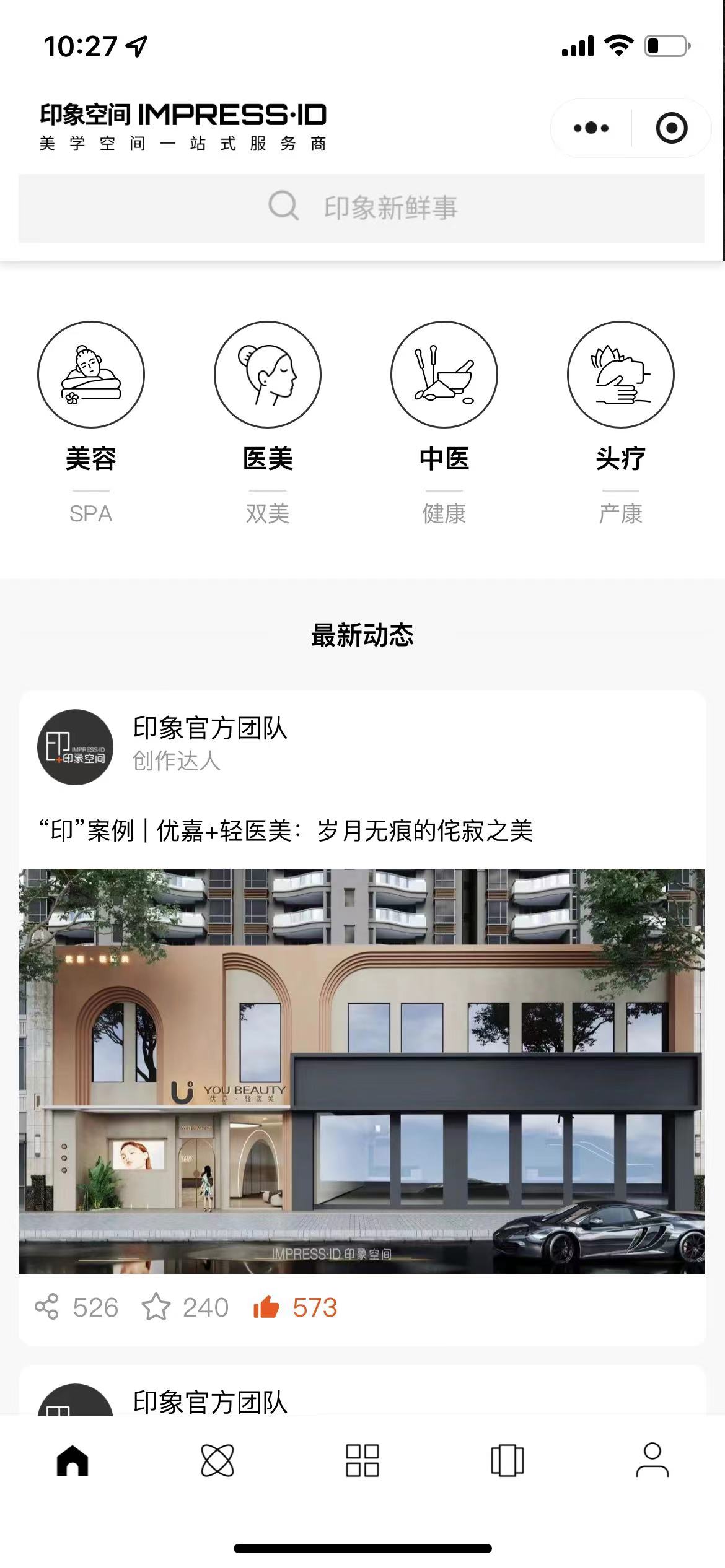Screen dimensions: 725x1568
Task: Share the 优嘉+轻医美 post
Action: pos(47,1307)
